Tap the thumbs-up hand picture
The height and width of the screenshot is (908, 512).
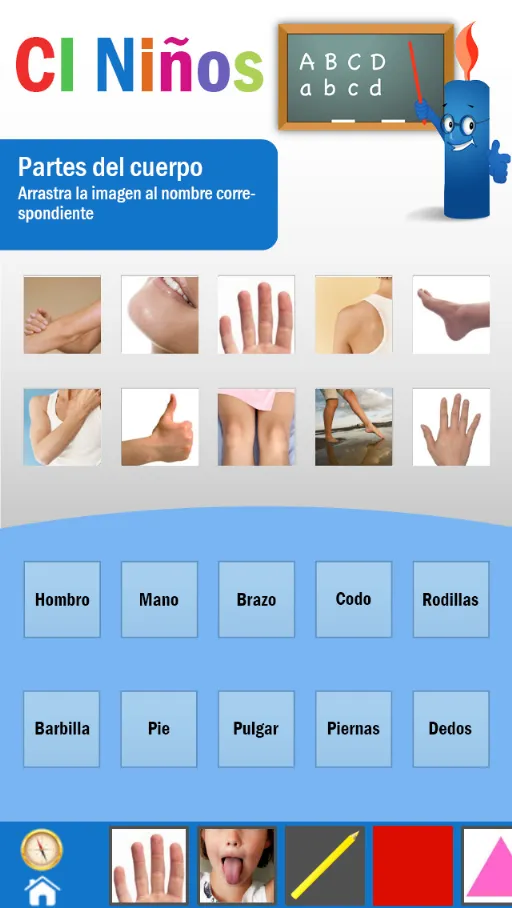pyautogui.click(x=160, y=427)
